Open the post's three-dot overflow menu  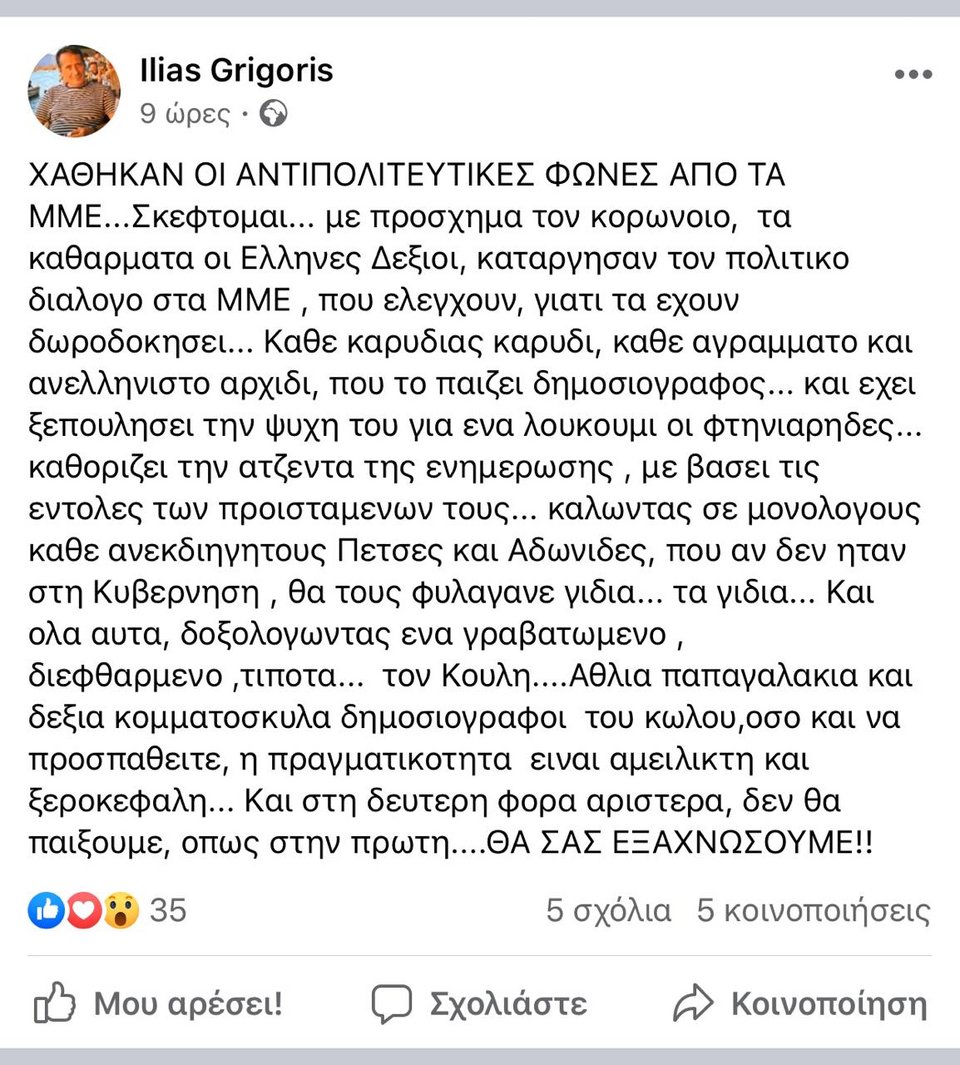click(912, 74)
